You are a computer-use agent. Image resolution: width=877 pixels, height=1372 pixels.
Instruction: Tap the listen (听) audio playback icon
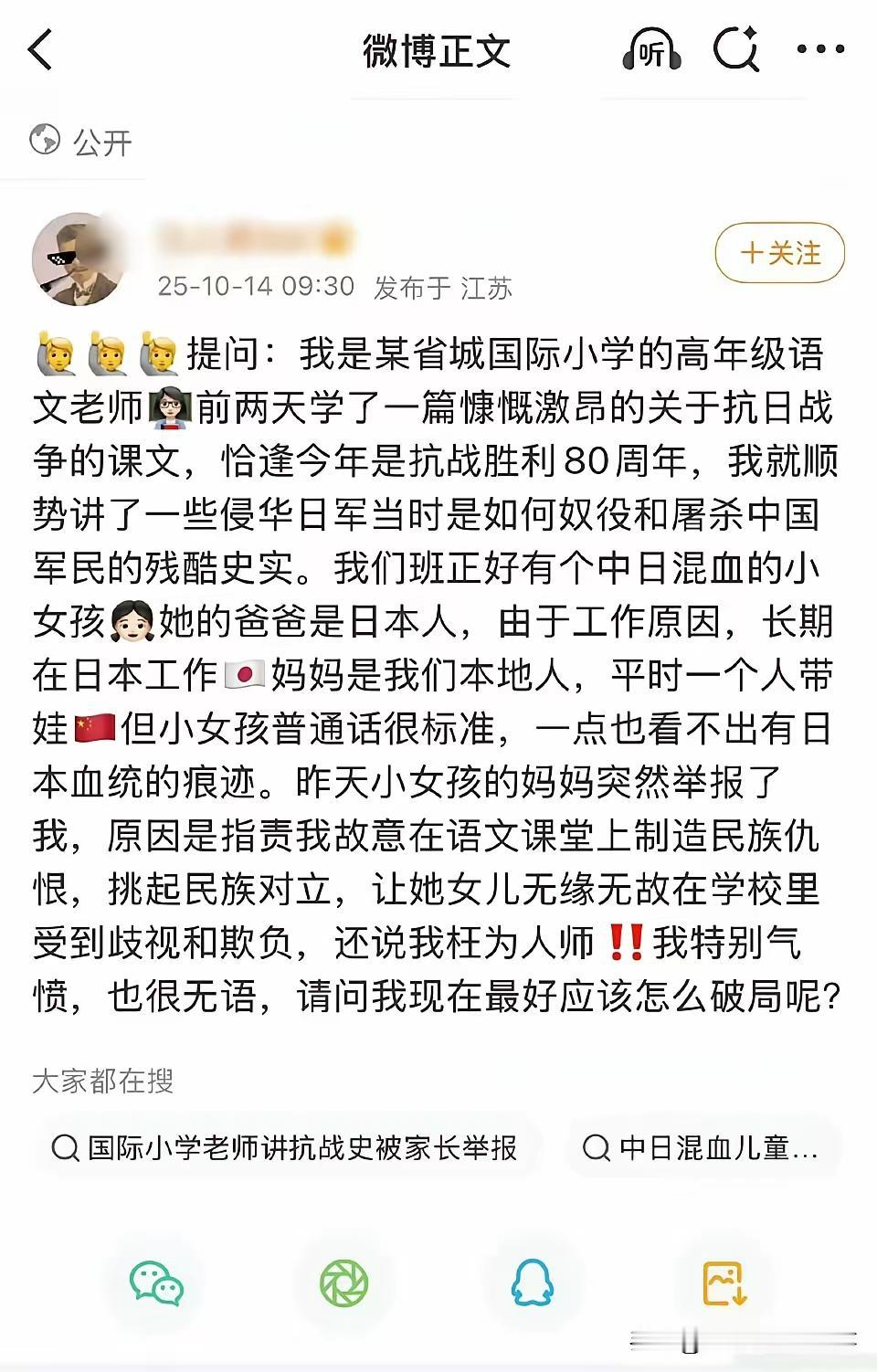click(650, 50)
